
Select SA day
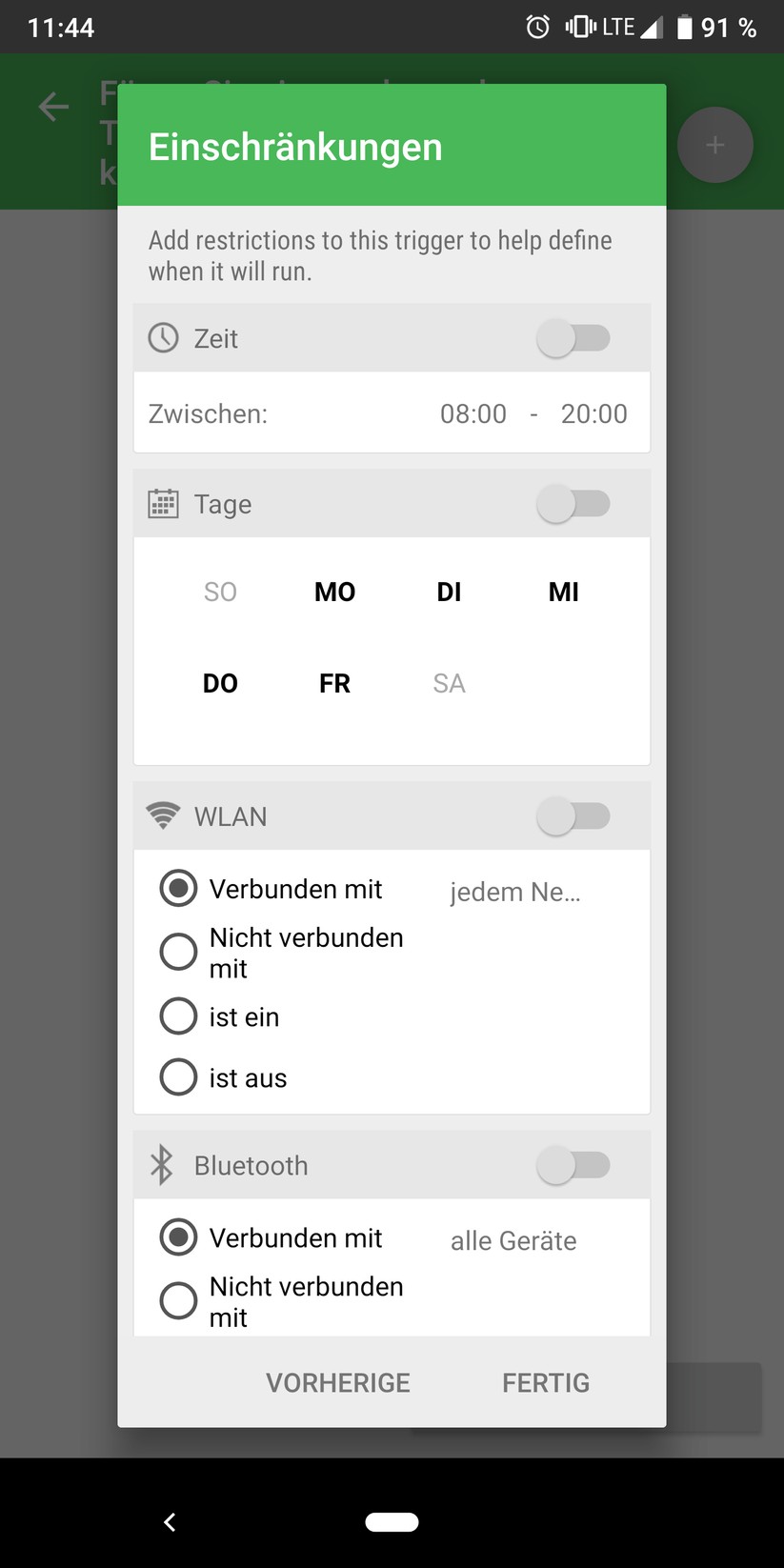(x=449, y=683)
